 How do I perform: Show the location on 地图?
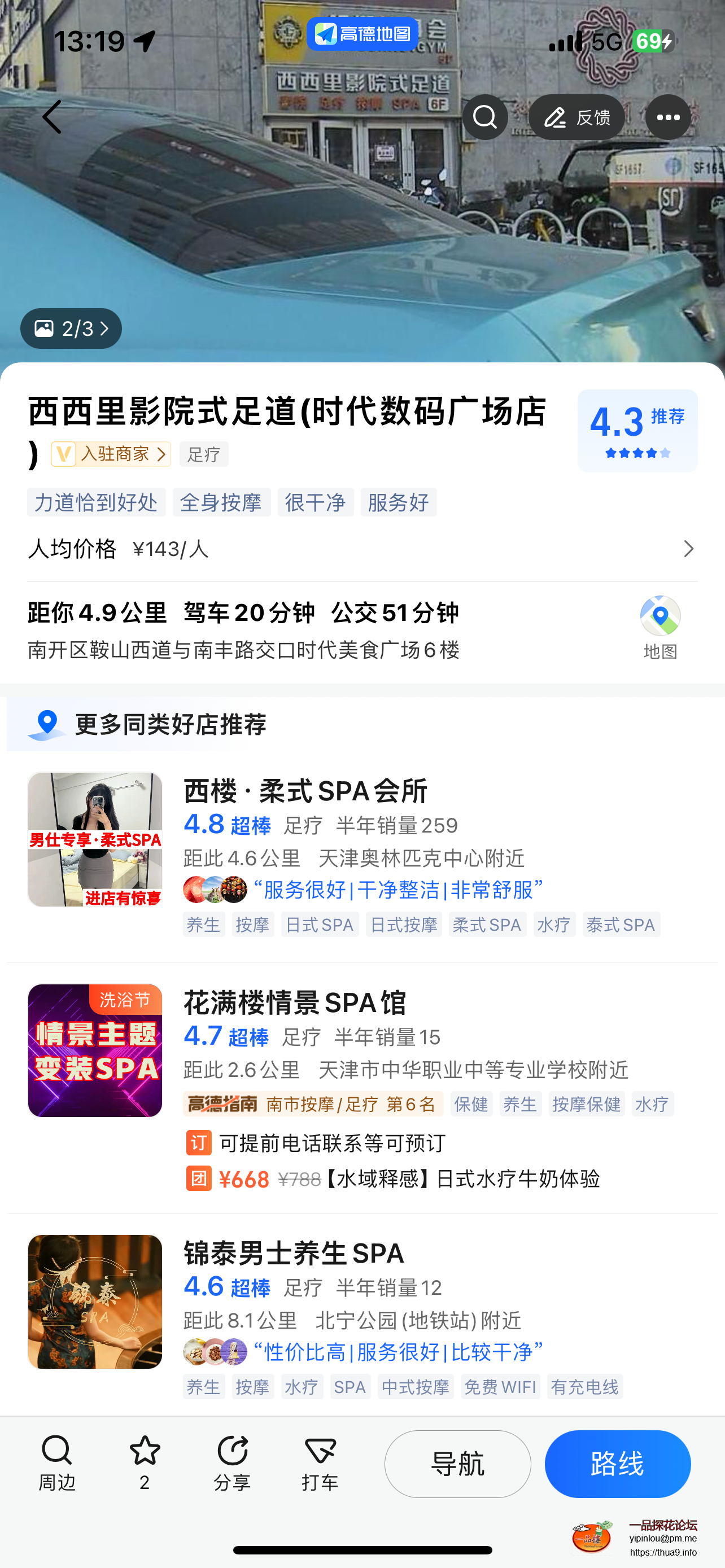point(660,628)
